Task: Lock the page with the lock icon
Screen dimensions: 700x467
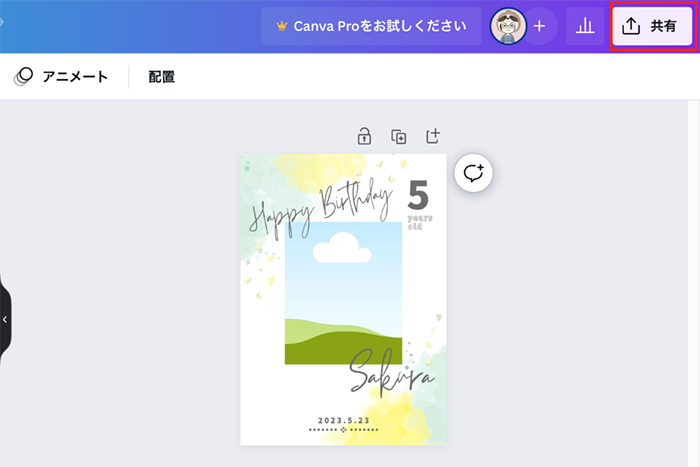Action: click(365, 136)
